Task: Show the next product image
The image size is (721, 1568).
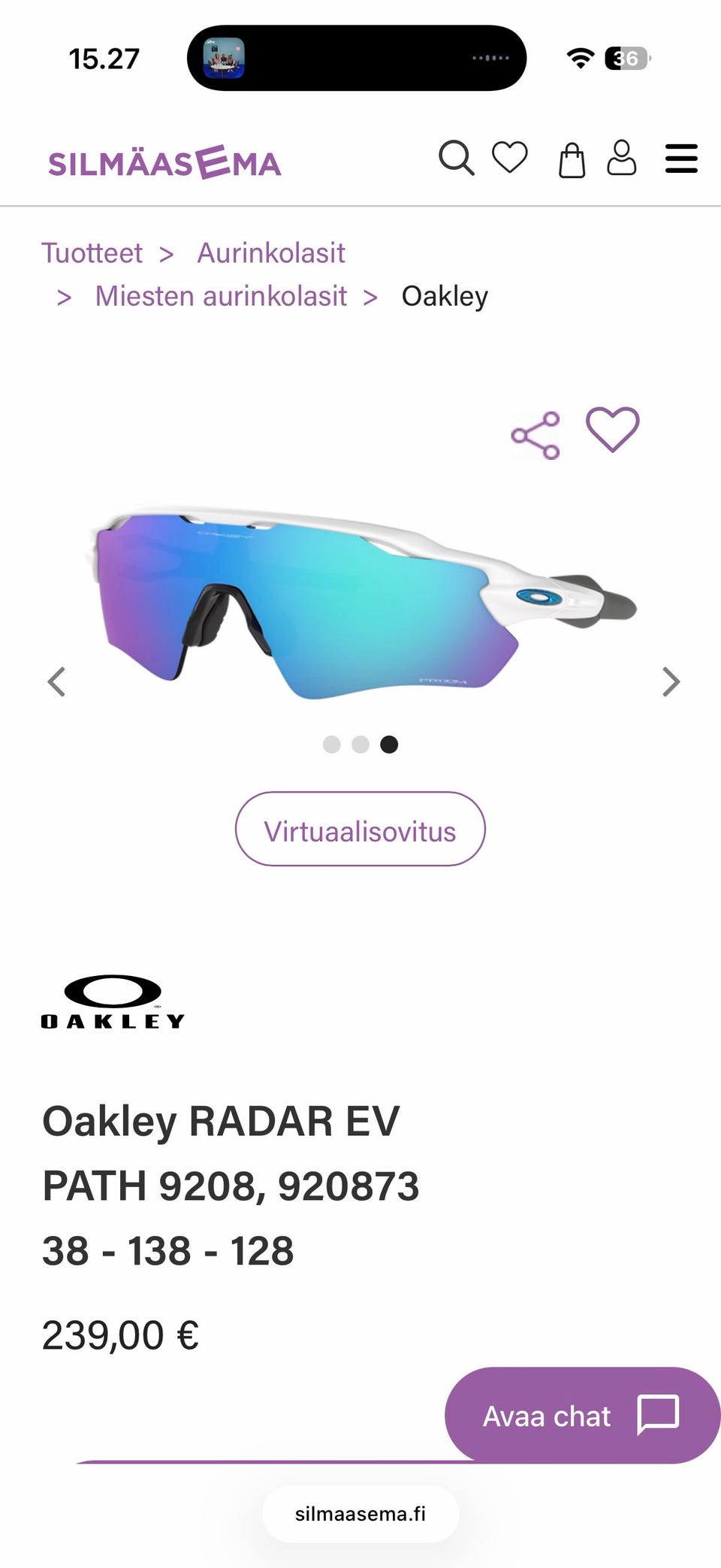Action: pyautogui.click(x=671, y=682)
